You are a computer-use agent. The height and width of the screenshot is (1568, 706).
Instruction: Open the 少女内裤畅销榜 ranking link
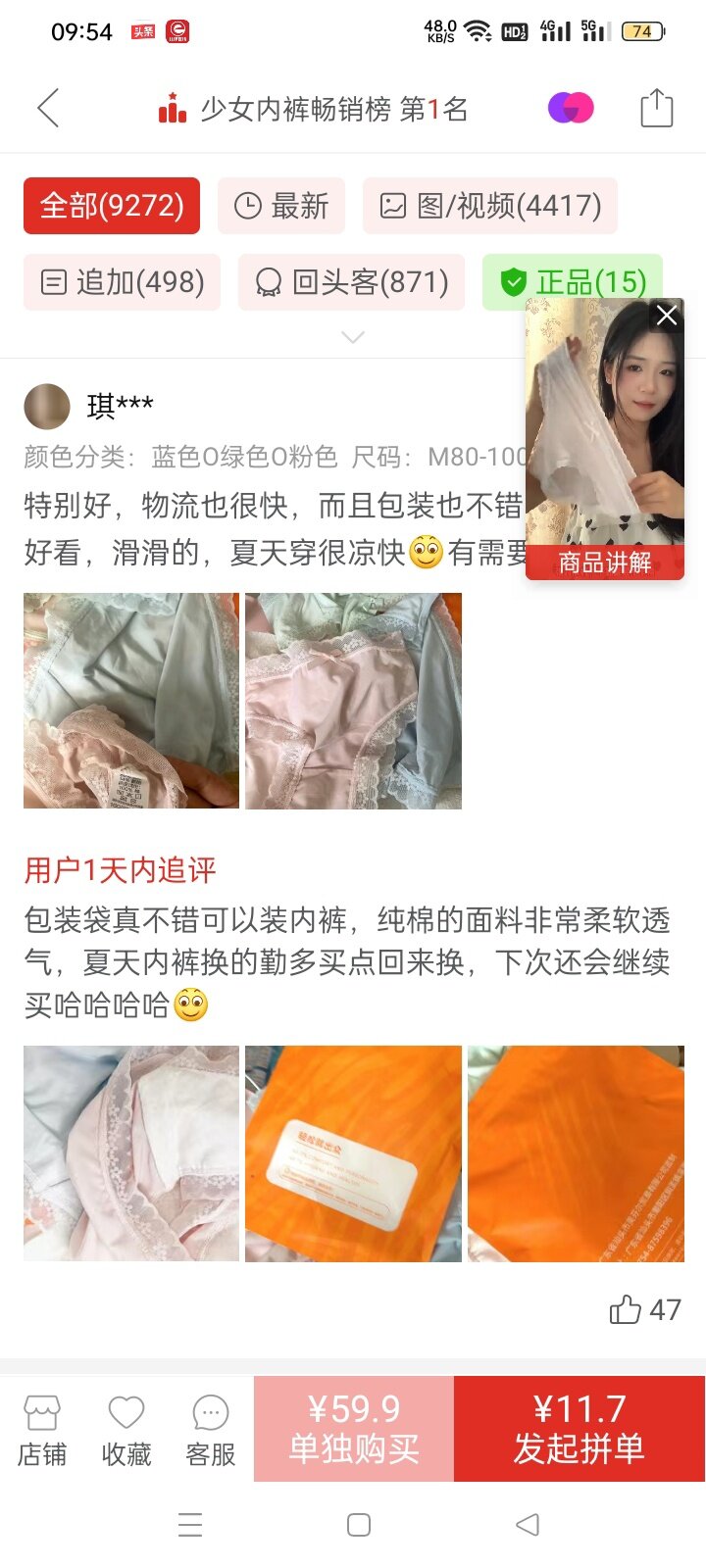click(314, 109)
